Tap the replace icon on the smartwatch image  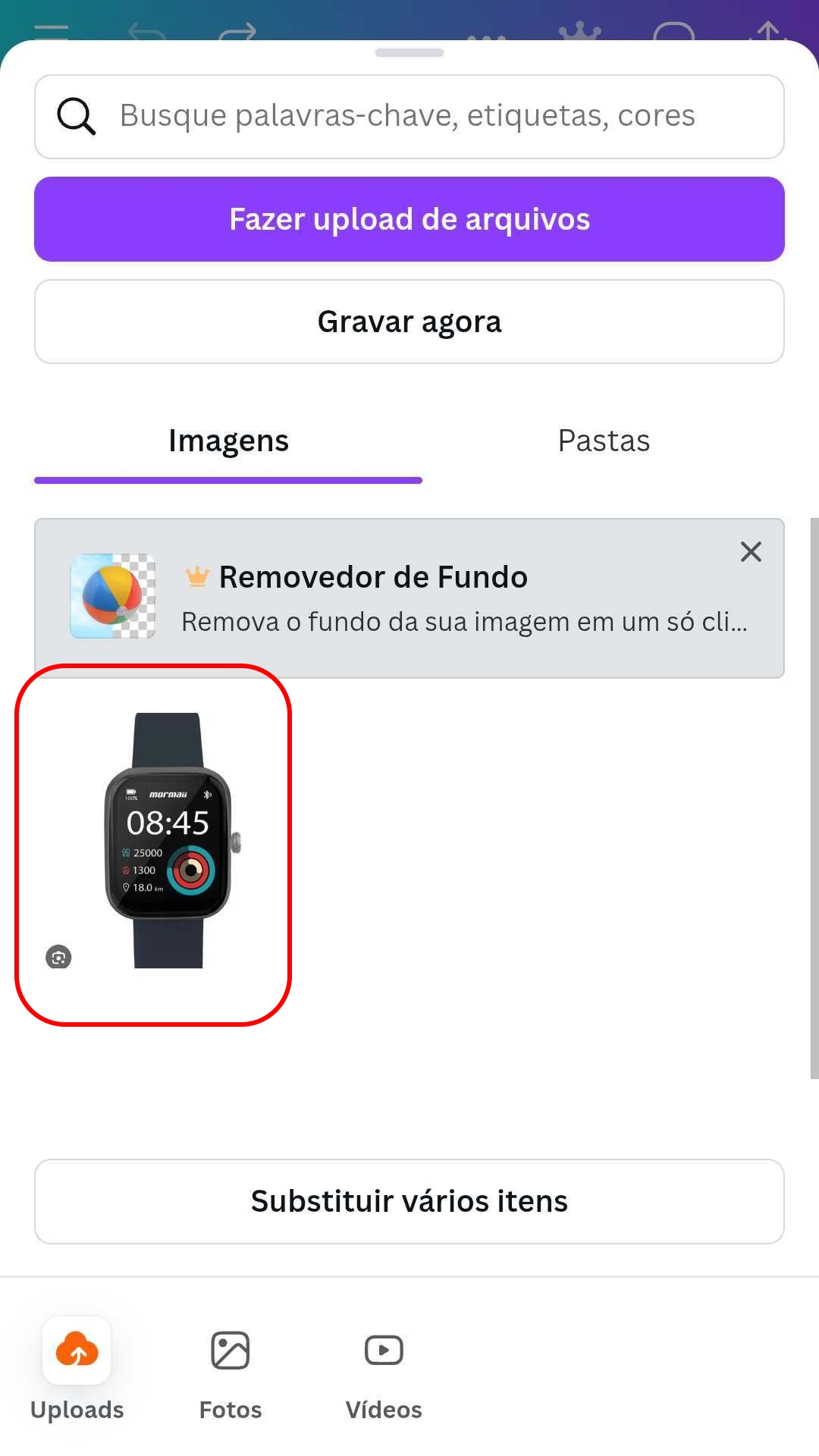point(58,958)
